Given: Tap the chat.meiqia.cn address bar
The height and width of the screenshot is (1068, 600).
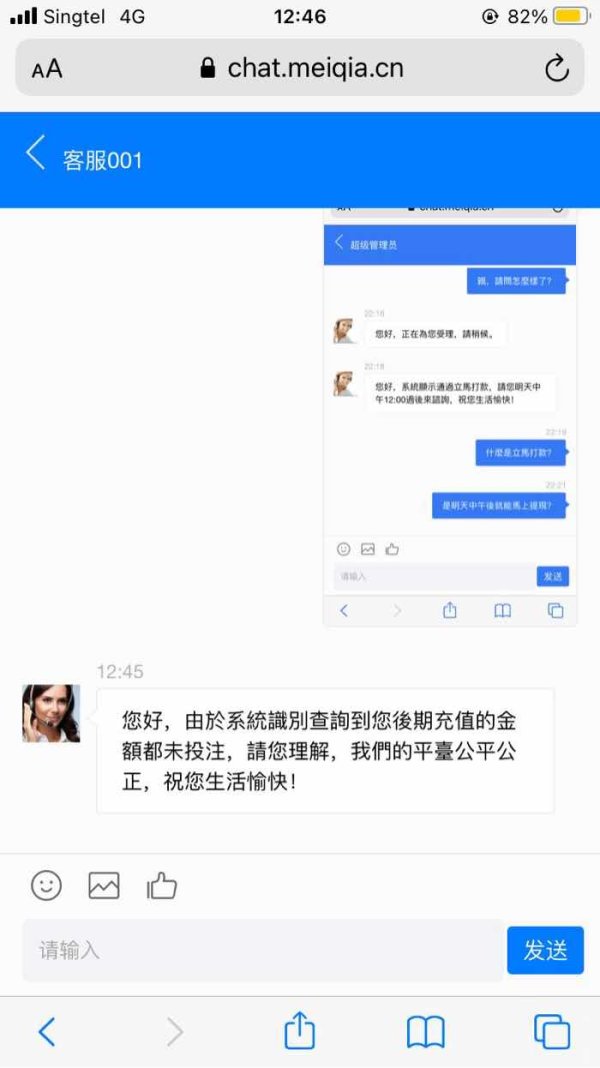Looking at the screenshot, I should (302, 68).
